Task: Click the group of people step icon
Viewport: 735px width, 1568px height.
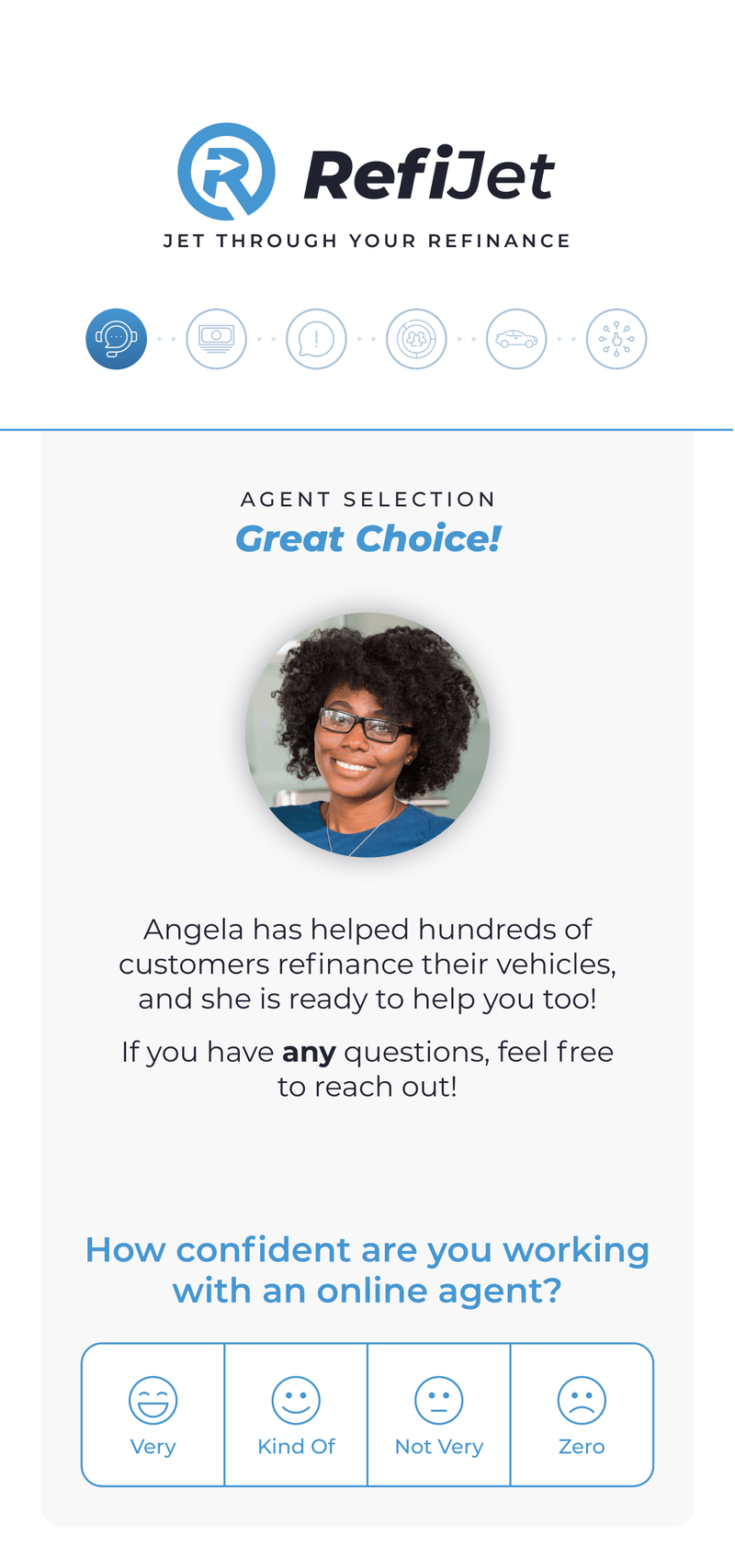Action: [416, 338]
